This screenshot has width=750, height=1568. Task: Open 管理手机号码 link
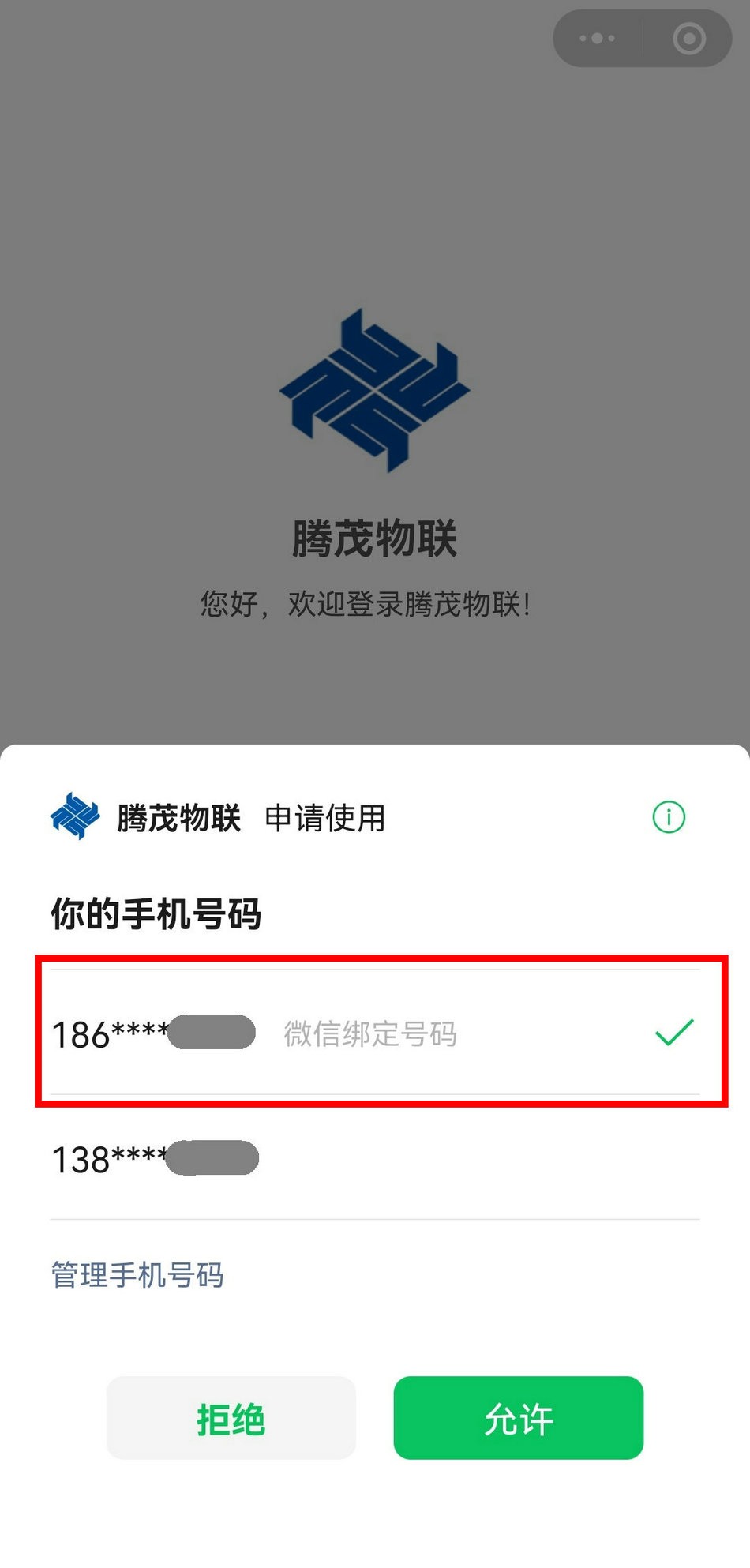(137, 1274)
